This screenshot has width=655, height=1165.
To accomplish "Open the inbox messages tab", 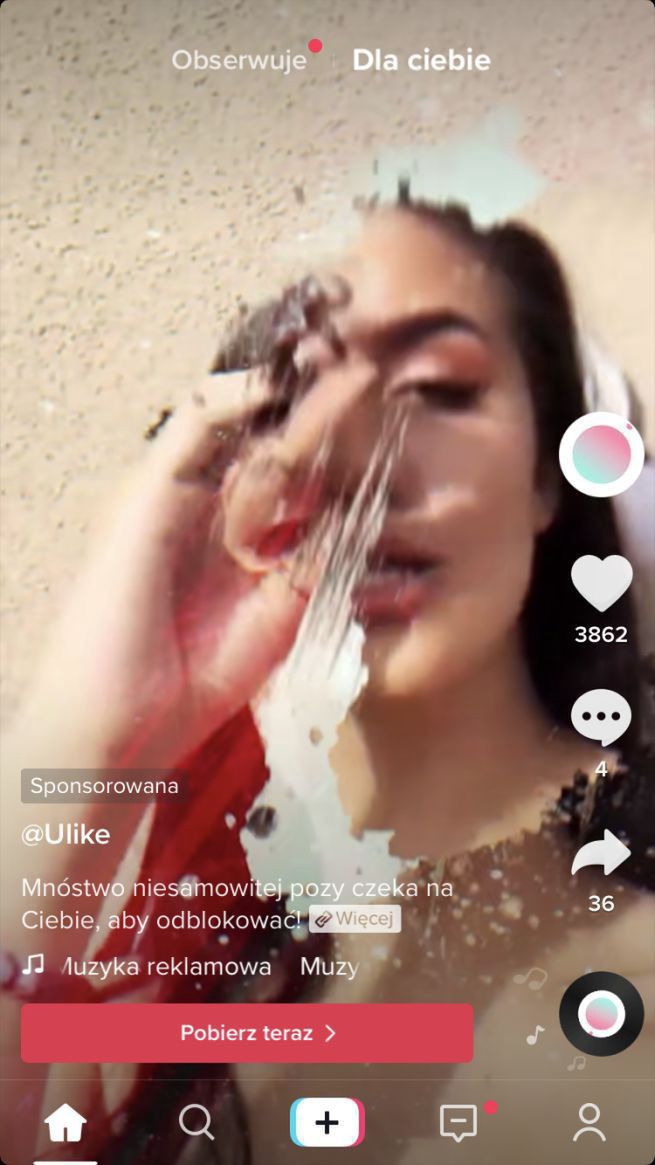I will click(x=459, y=1123).
